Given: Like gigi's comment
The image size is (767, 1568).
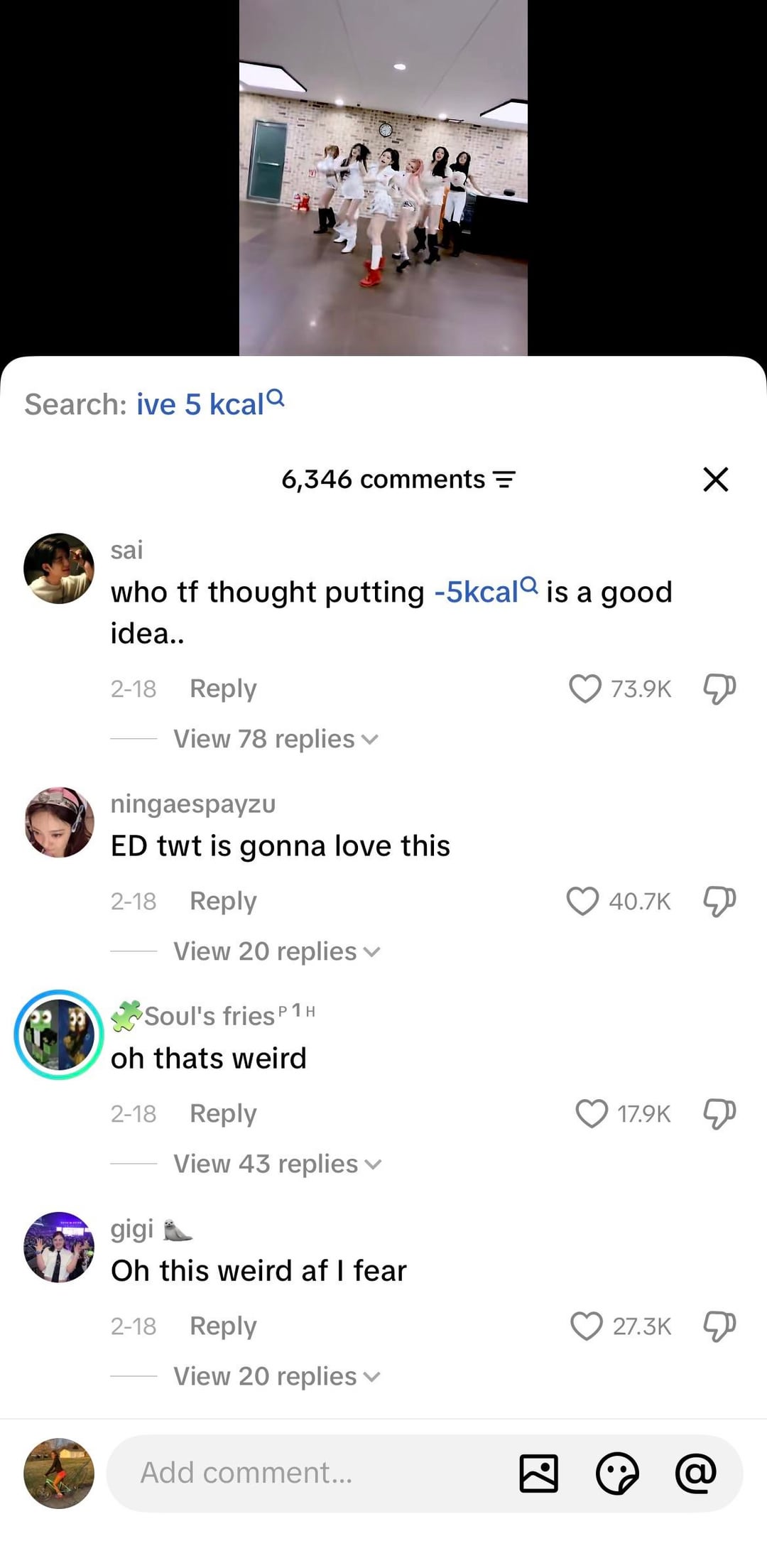Looking at the screenshot, I should pyautogui.click(x=587, y=1326).
